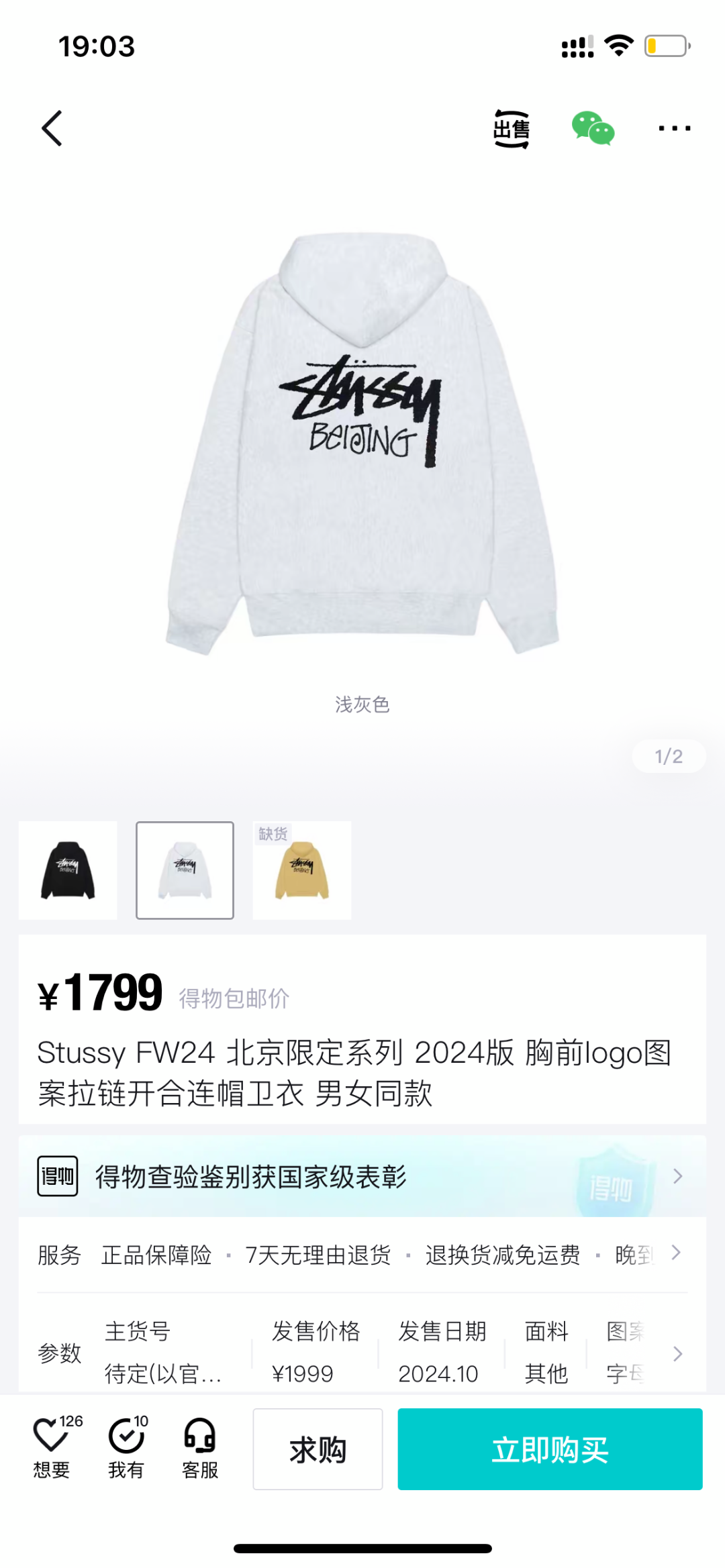Open the three-dot overflow menu

[x=674, y=128]
